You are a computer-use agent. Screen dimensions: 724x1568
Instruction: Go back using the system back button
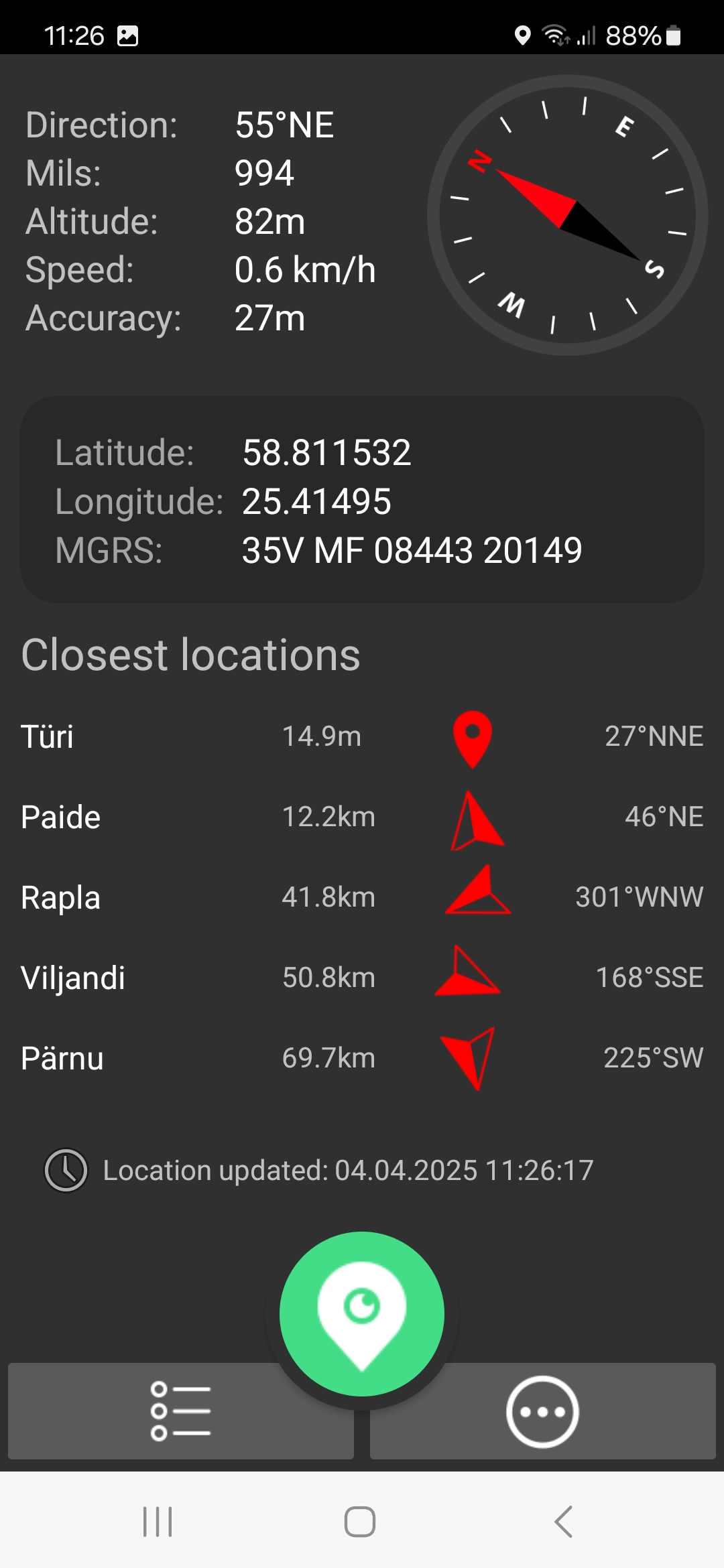[x=564, y=1521]
